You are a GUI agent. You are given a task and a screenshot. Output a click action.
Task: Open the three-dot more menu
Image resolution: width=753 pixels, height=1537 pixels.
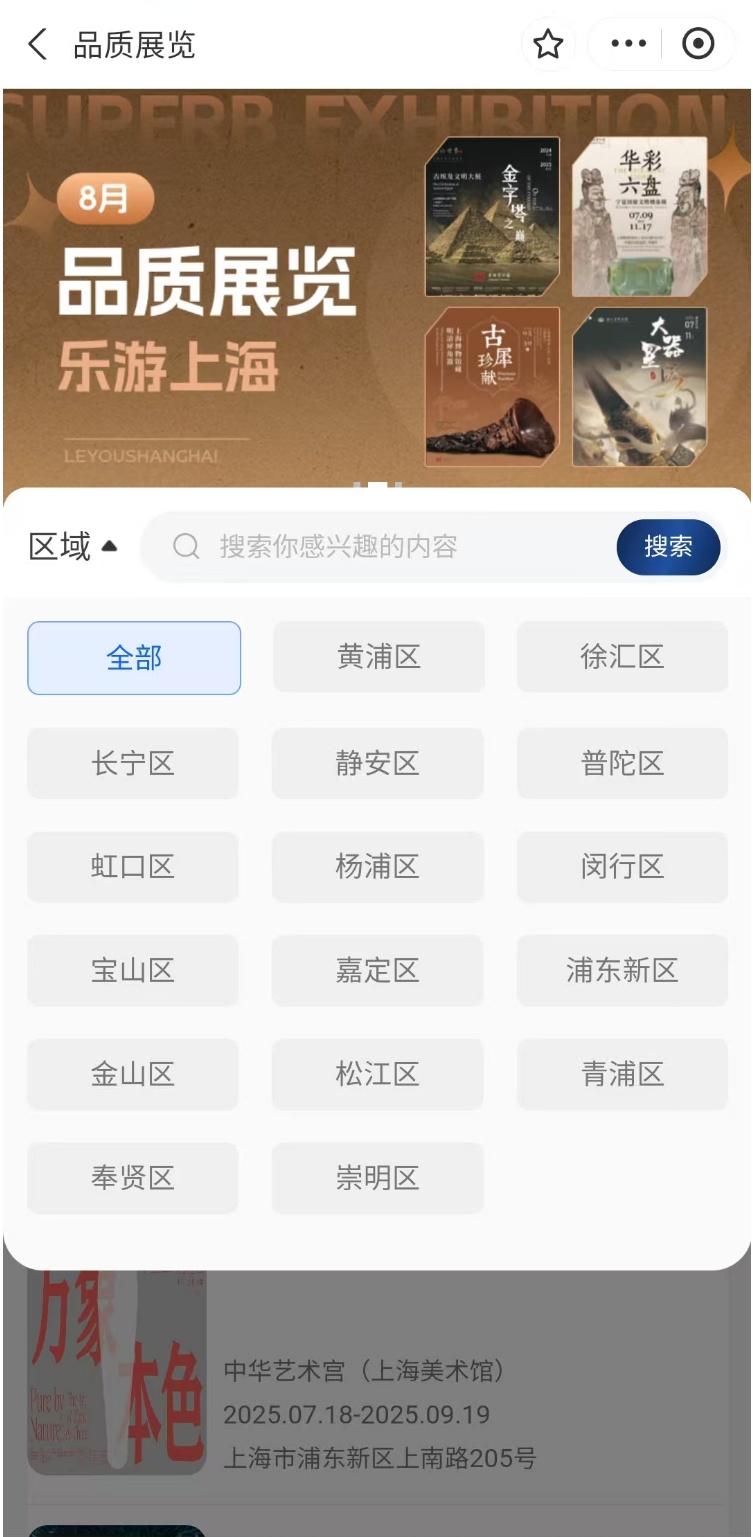coord(628,45)
